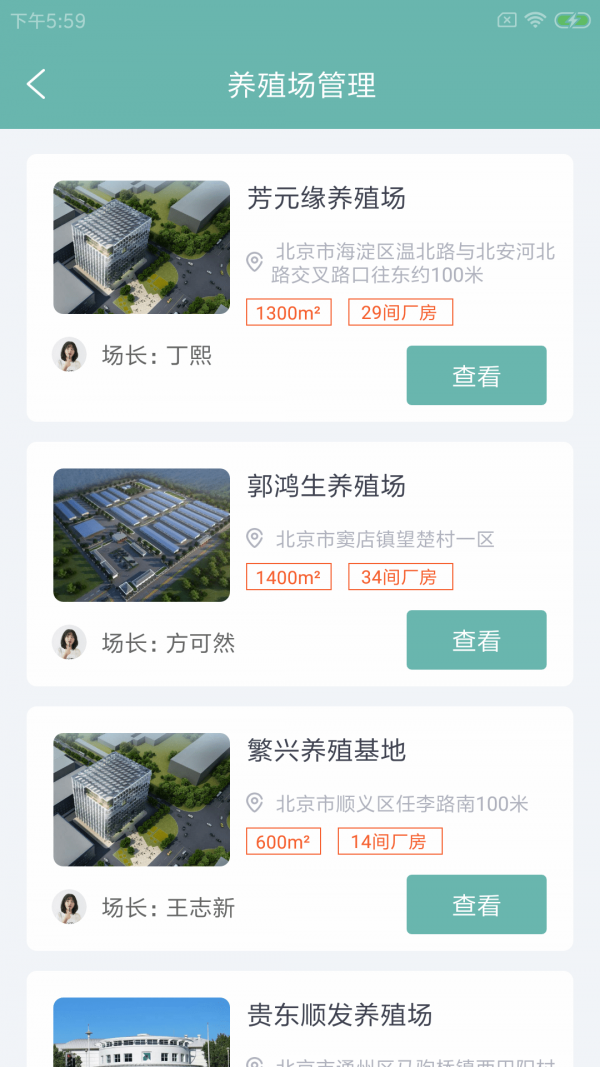Open the 郭鸿生养殖场 farm photo
Viewport: 600px width, 1067px height.
pos(141,535)
